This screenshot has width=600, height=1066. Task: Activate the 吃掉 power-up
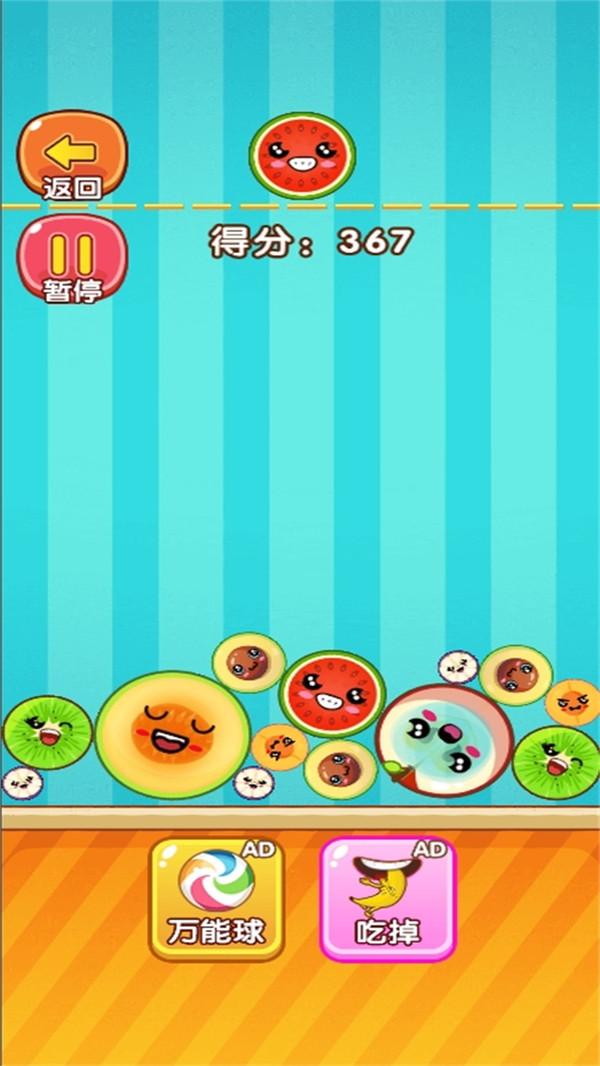coord(387,897)
